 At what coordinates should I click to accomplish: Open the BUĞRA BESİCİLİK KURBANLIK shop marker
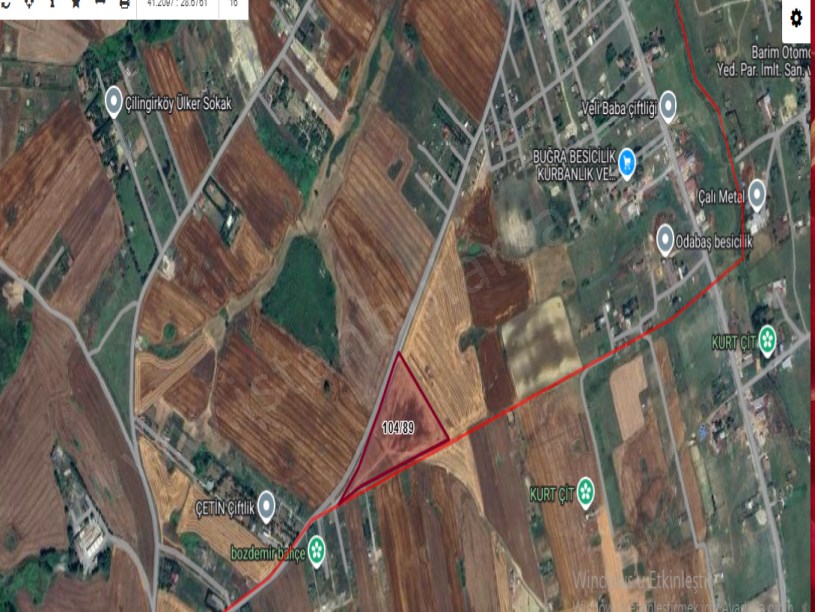tap(627, 161)
